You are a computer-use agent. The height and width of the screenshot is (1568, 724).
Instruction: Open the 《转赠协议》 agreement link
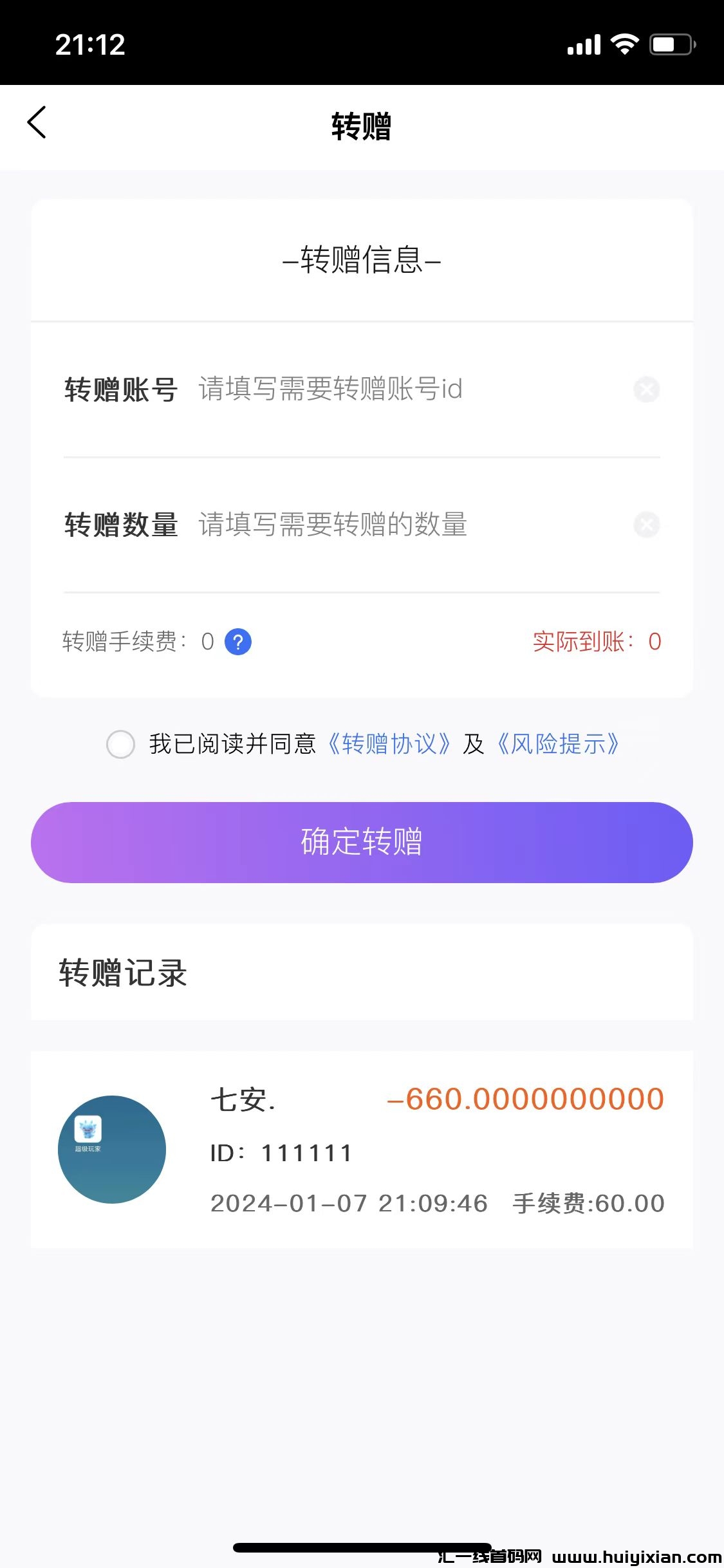tap(389, 745)
